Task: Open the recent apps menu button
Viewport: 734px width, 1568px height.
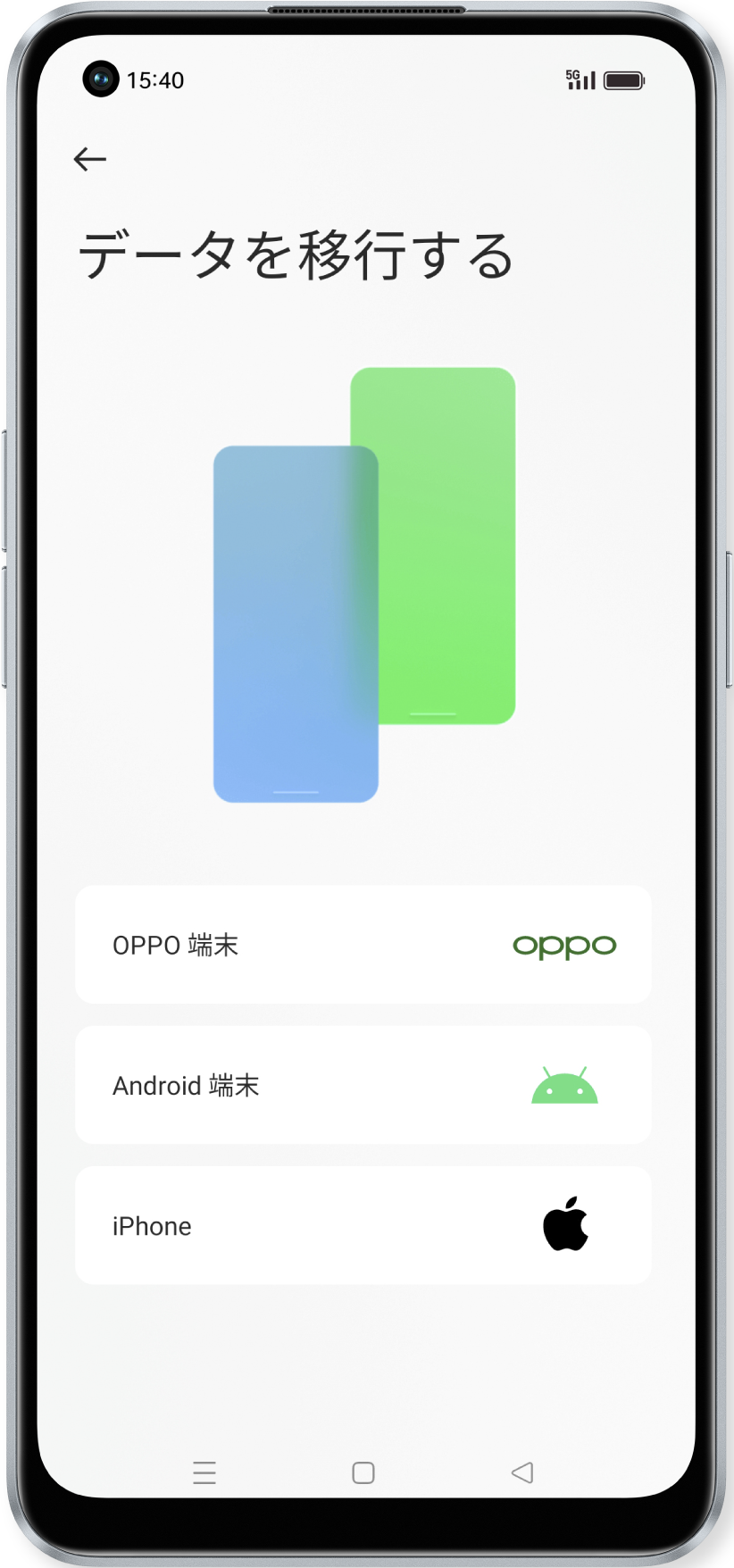Action: click(x=204, y=1472)
